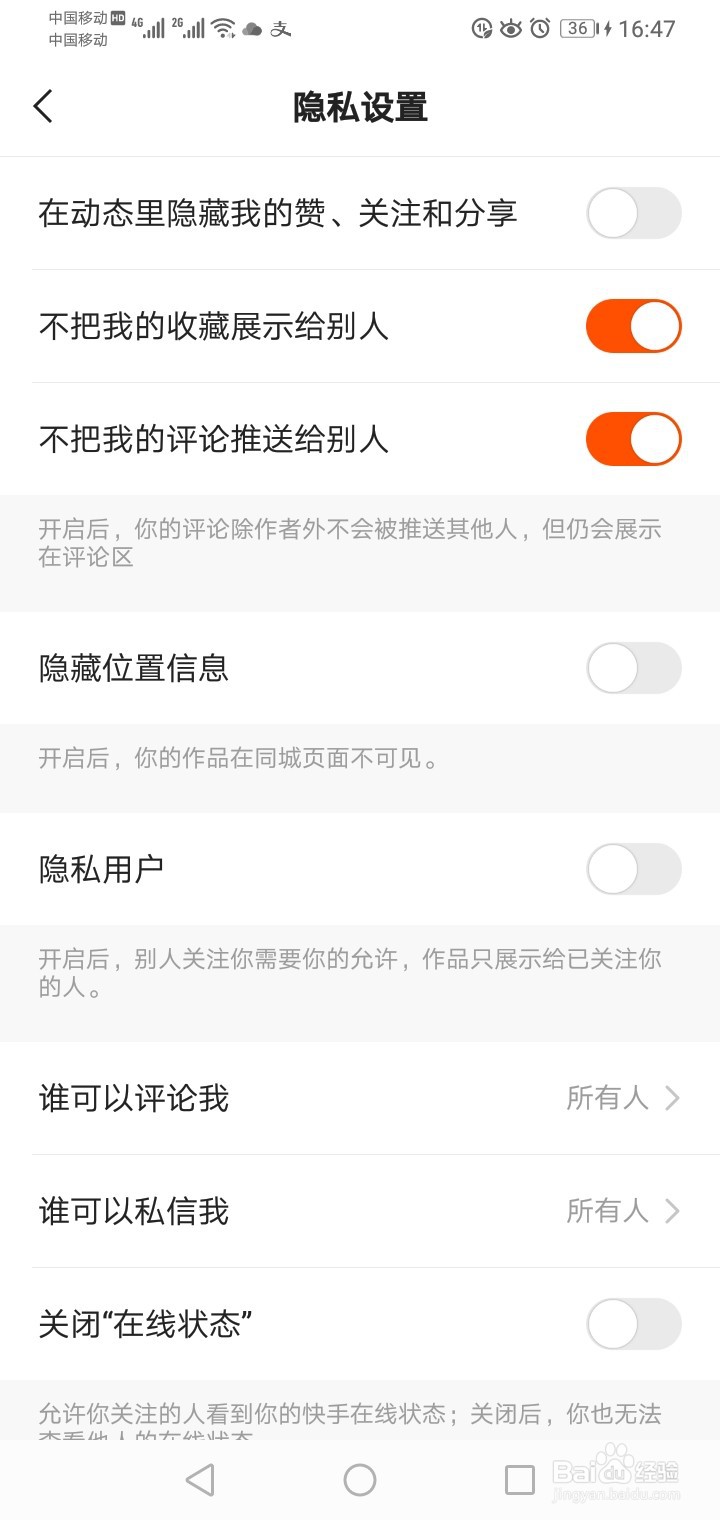Click the Alipay 支 icon in status bar
Image resolution: width=720 pixels, height=1520 pixels.
(282, 30)
